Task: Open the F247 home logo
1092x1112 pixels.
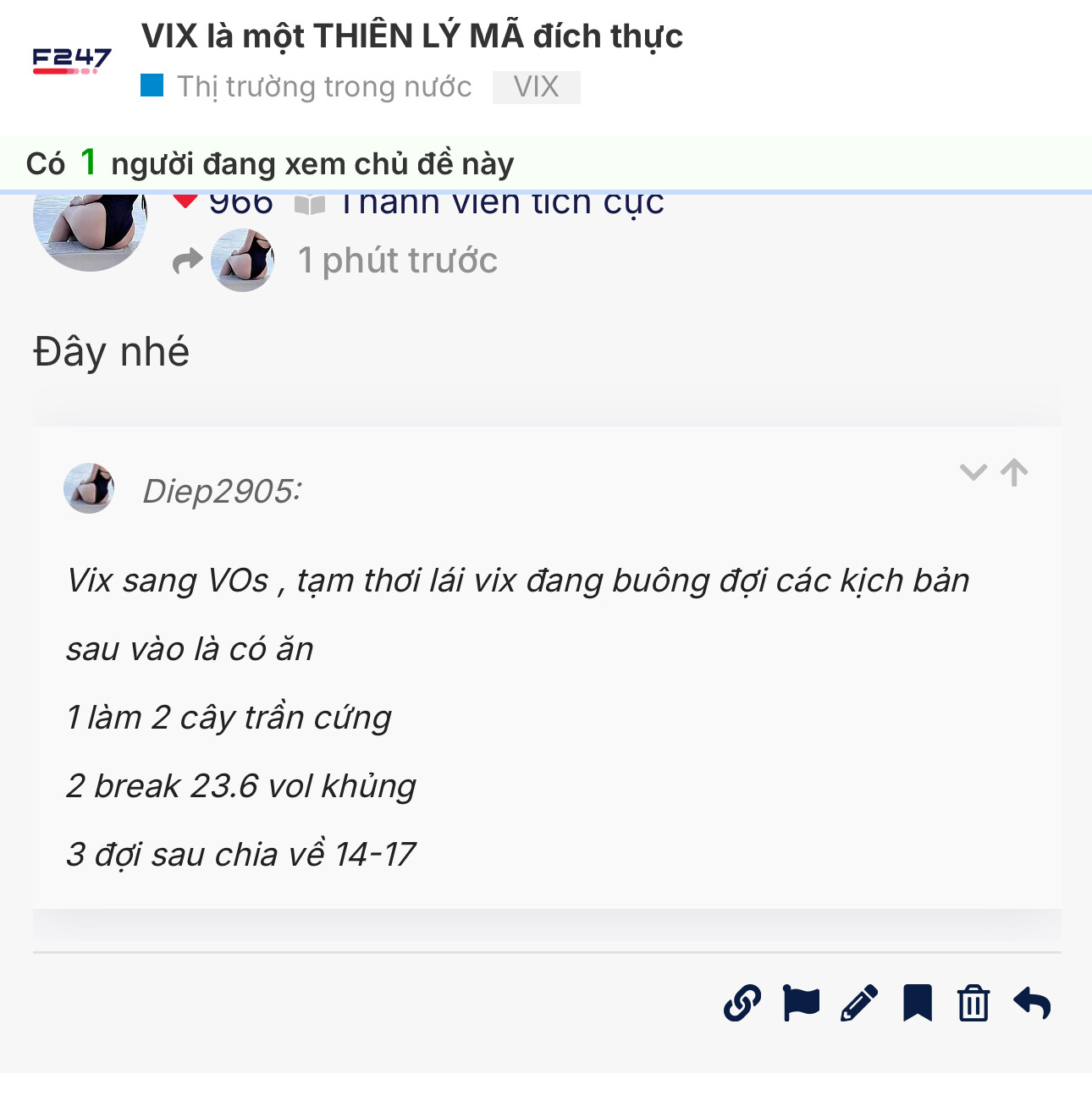Action: click(x=72, y=61)
